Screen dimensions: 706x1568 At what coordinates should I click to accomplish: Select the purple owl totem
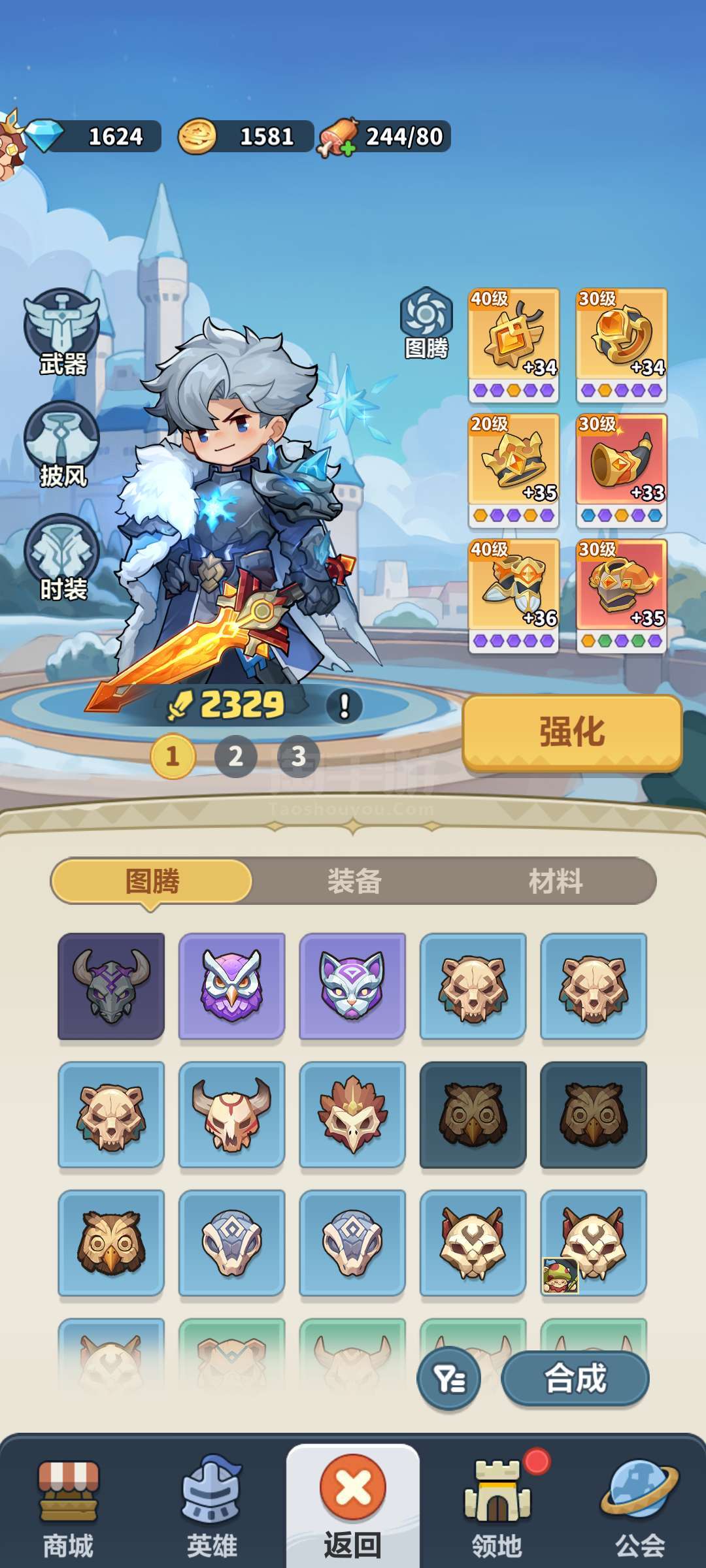click(231, 986)
